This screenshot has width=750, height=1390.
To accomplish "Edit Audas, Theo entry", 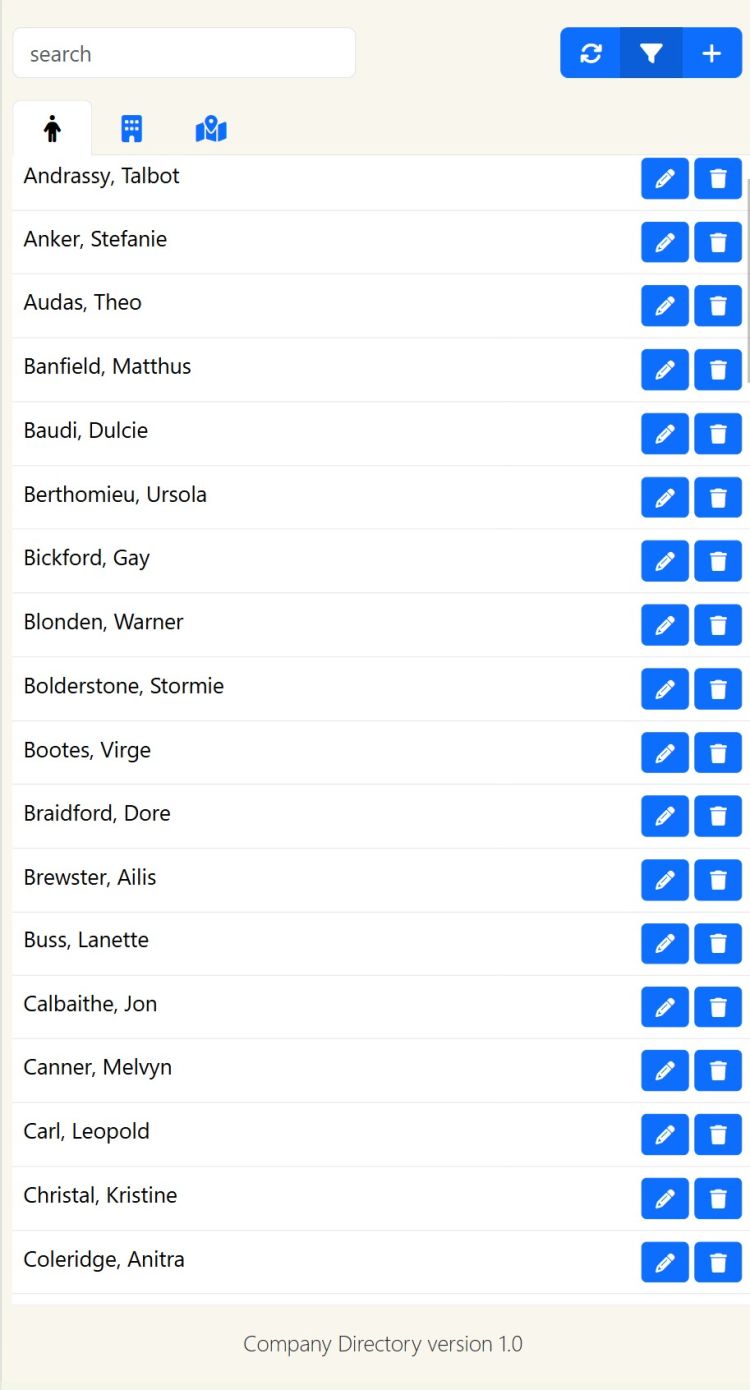I will point(665,306).
